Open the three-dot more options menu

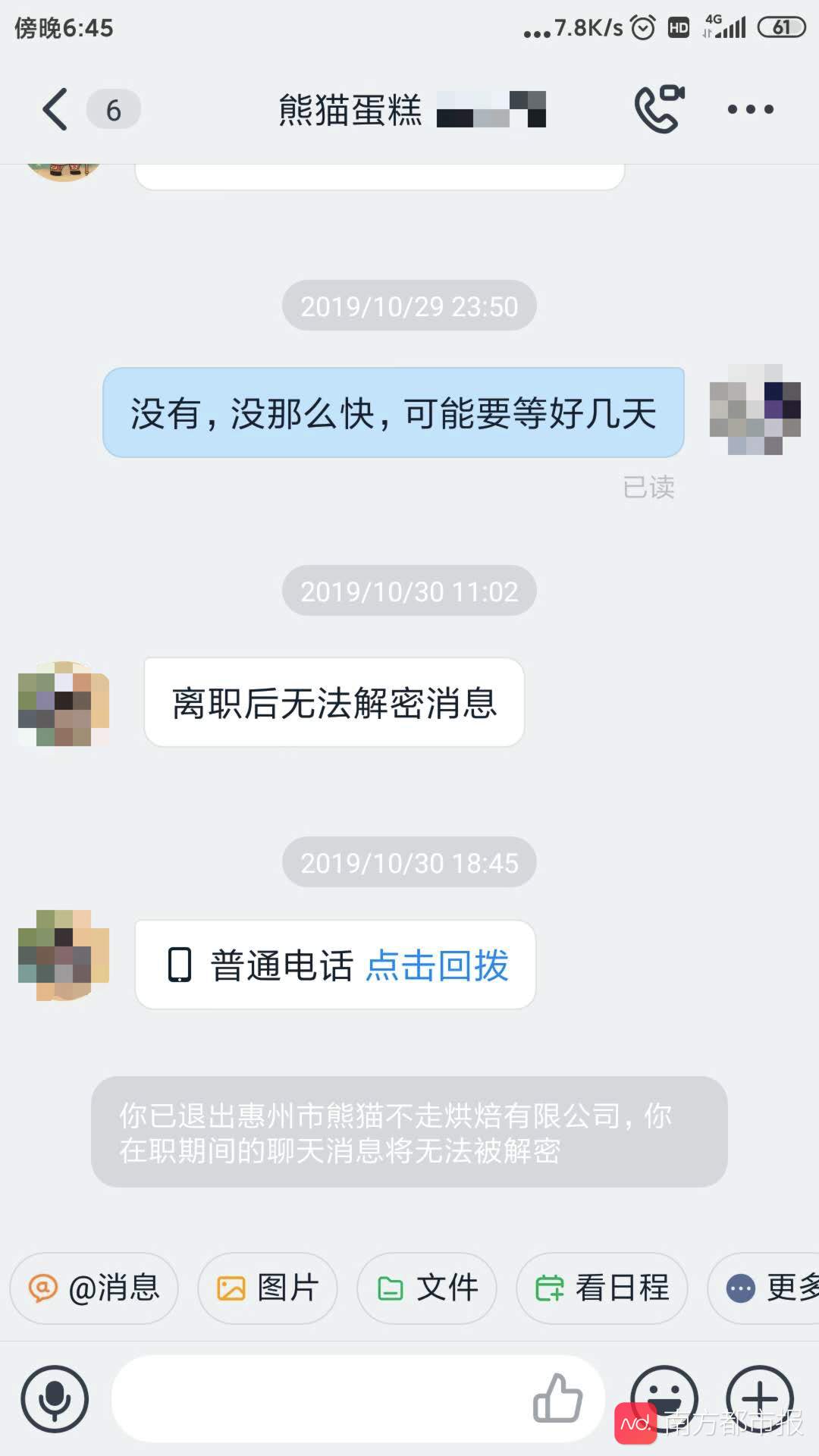point(750,110)
